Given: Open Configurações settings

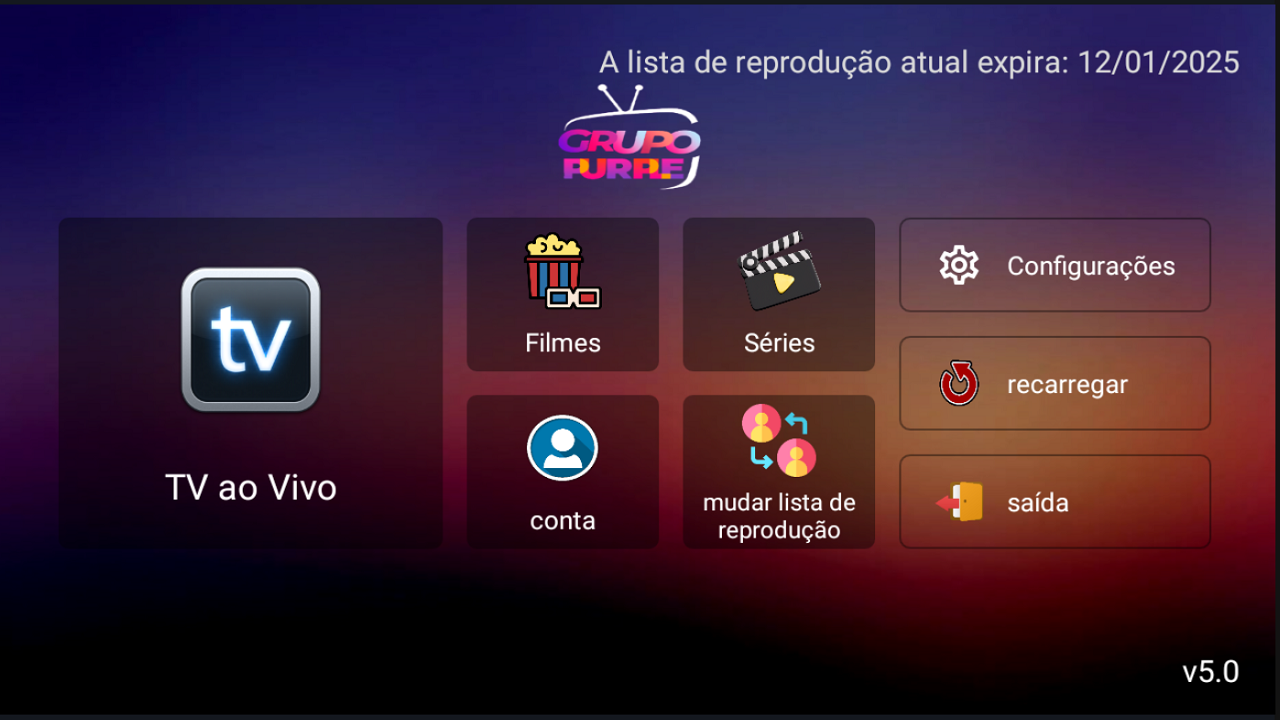Looking at the screenshot, I should coord(1055,266).
